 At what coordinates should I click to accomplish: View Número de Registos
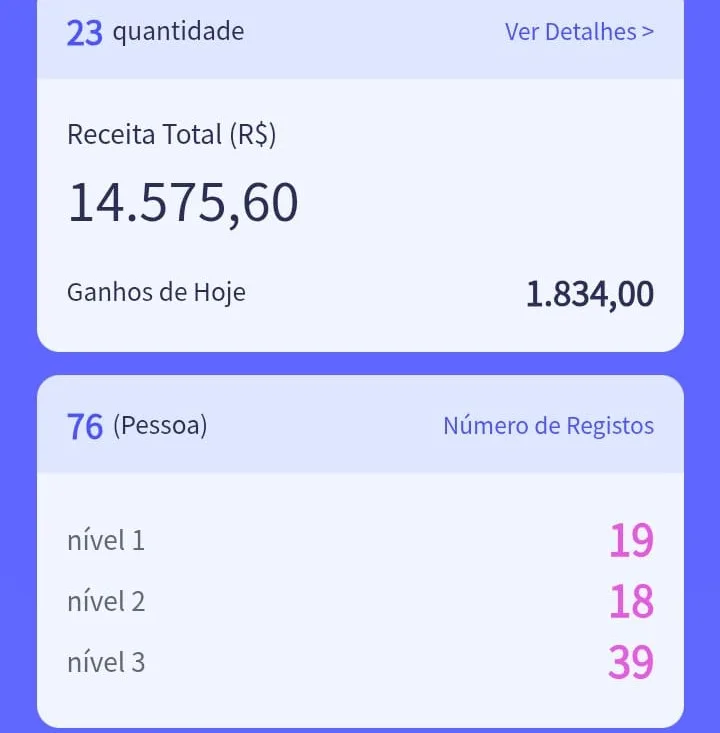548,426
